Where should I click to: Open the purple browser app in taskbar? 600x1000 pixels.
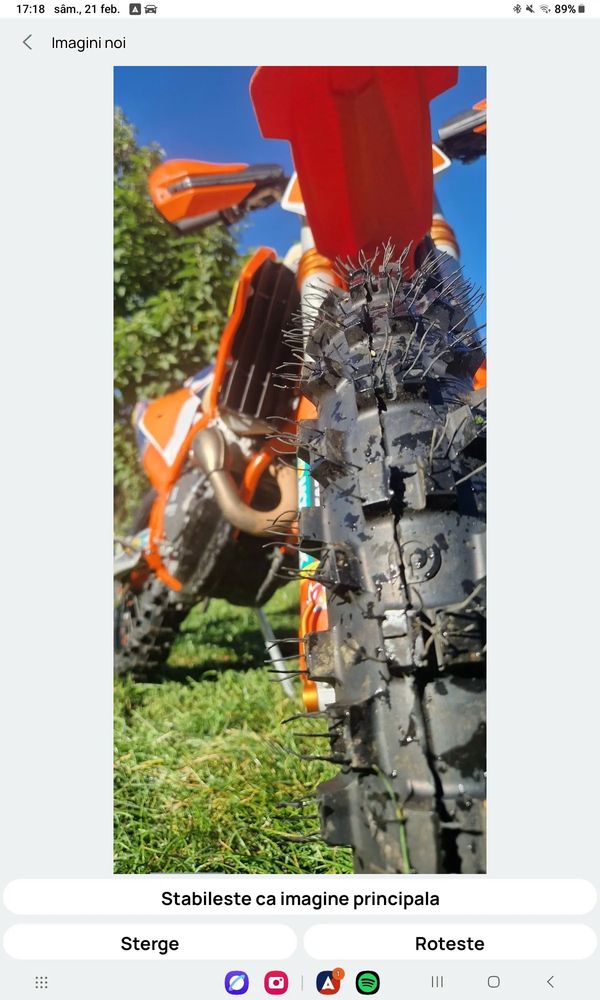(236, 983)
